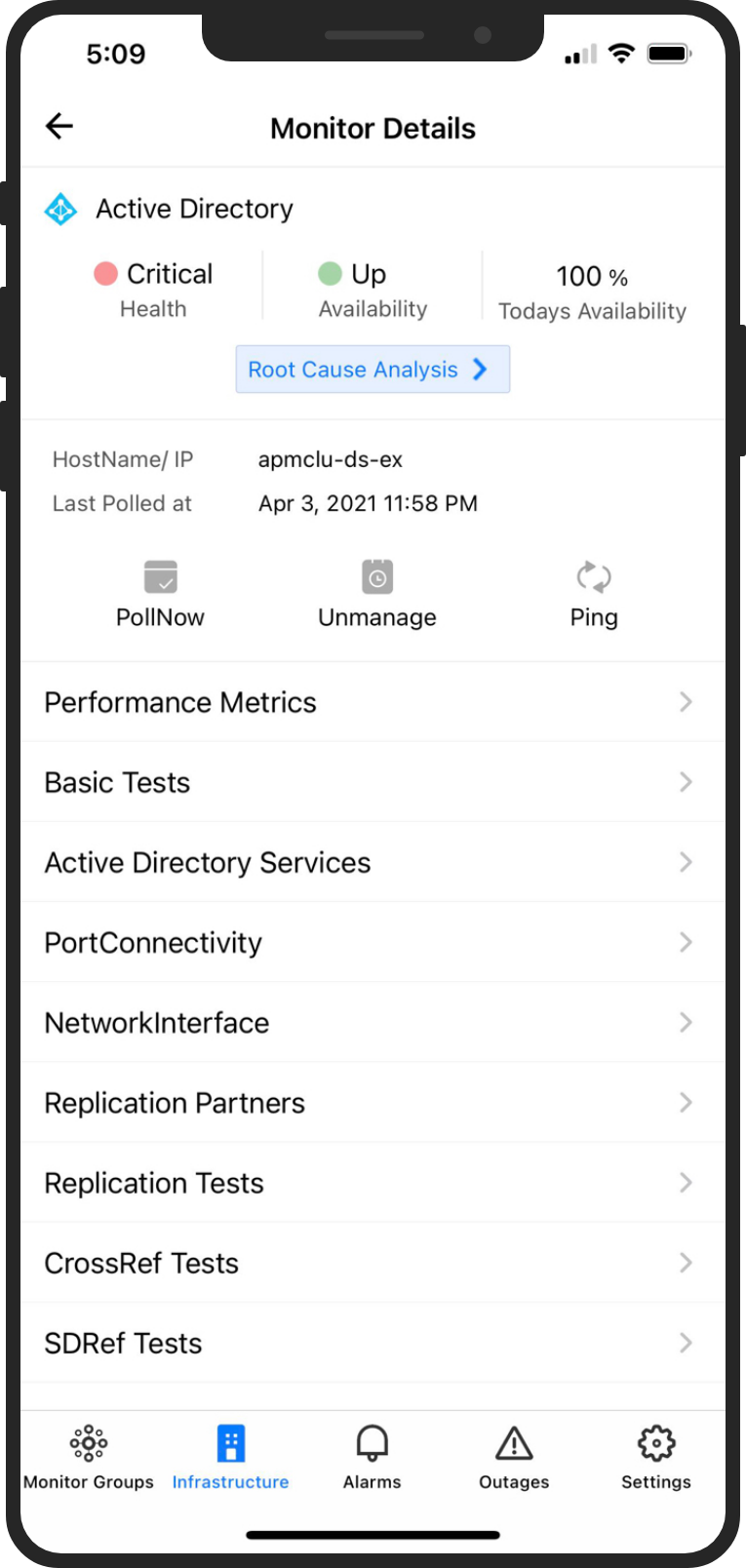The image size is (746, 1568).
Task: View Replication Partners
Action: (373, 1102)
